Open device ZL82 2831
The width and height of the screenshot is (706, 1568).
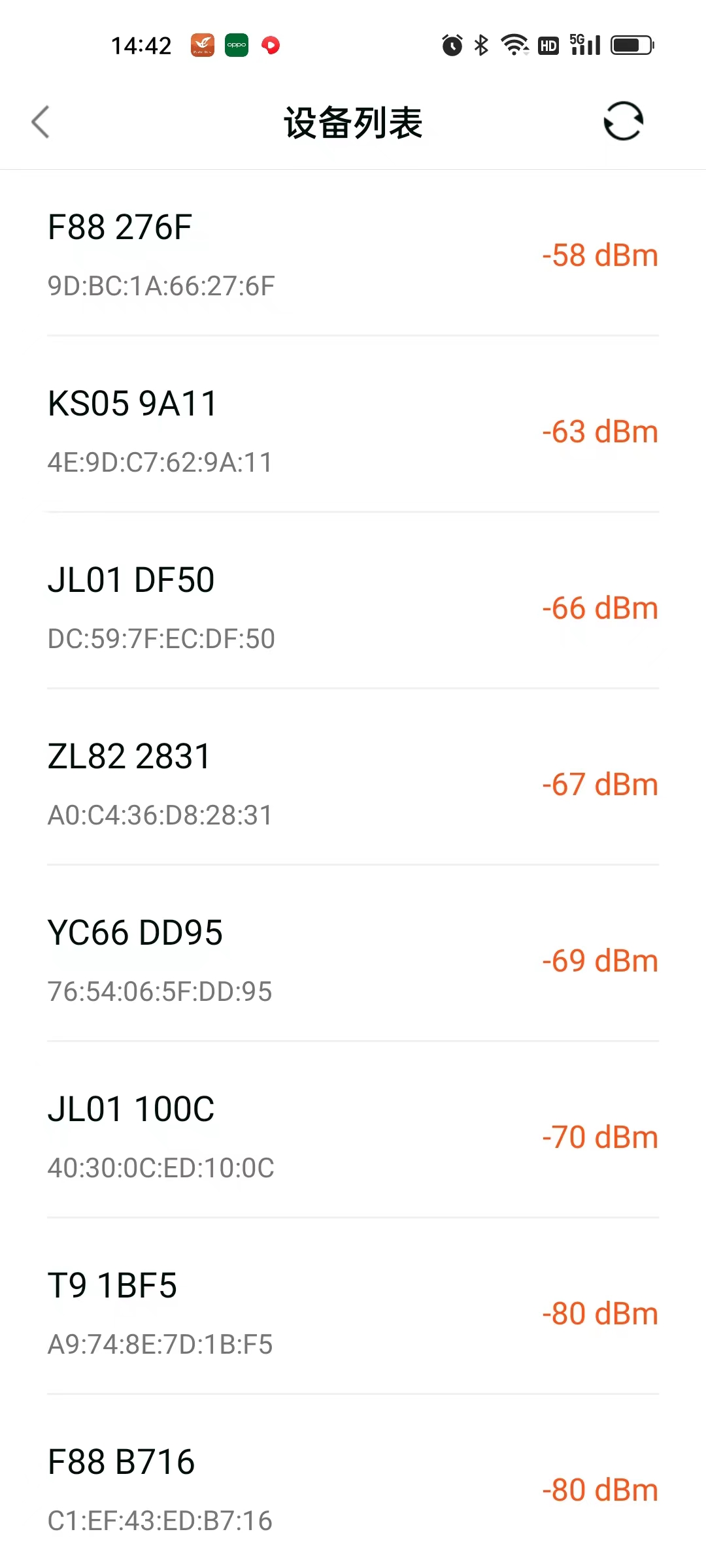353,784
